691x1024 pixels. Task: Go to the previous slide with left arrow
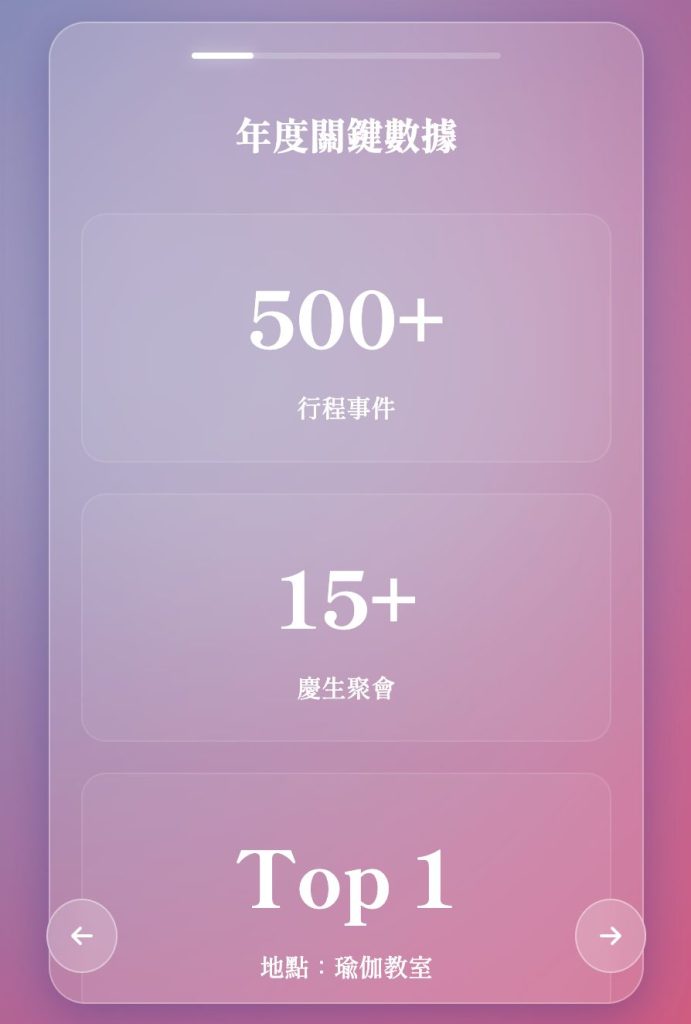(x=82, y=936)
